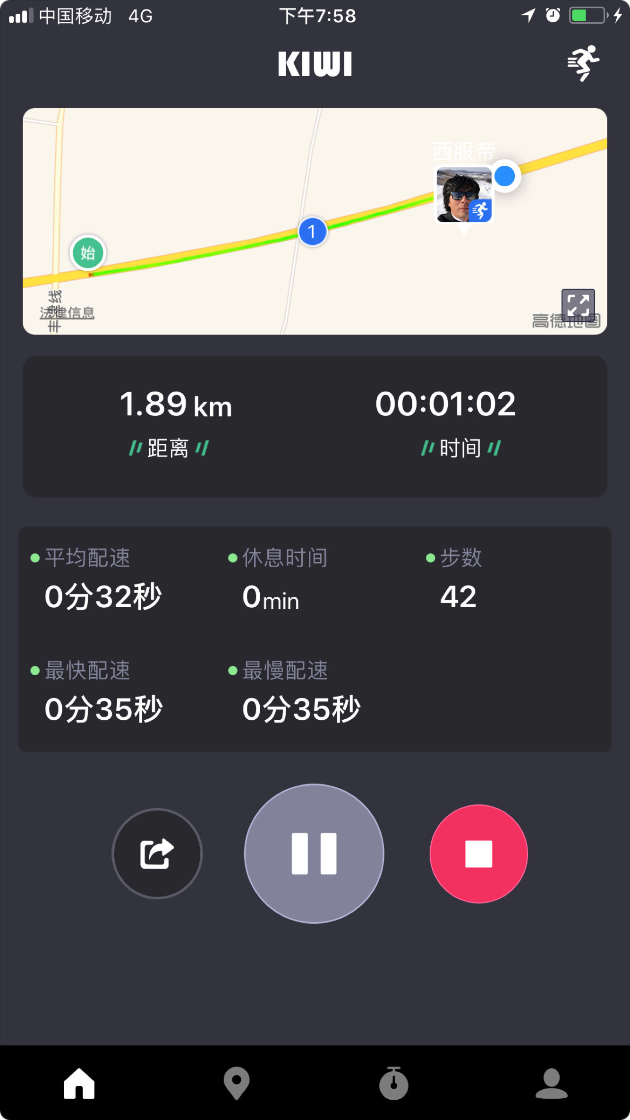Image resolution: width=630 pixels, height=1120 pixels.
Task: Open the running figure icon in header
Action: (583, 64)
